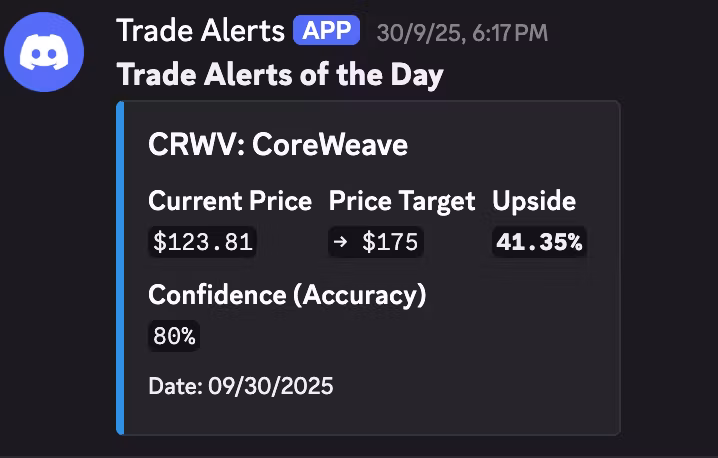Open the Trade Alerts bot avatar
718x458 pixels.
point(45,51)
